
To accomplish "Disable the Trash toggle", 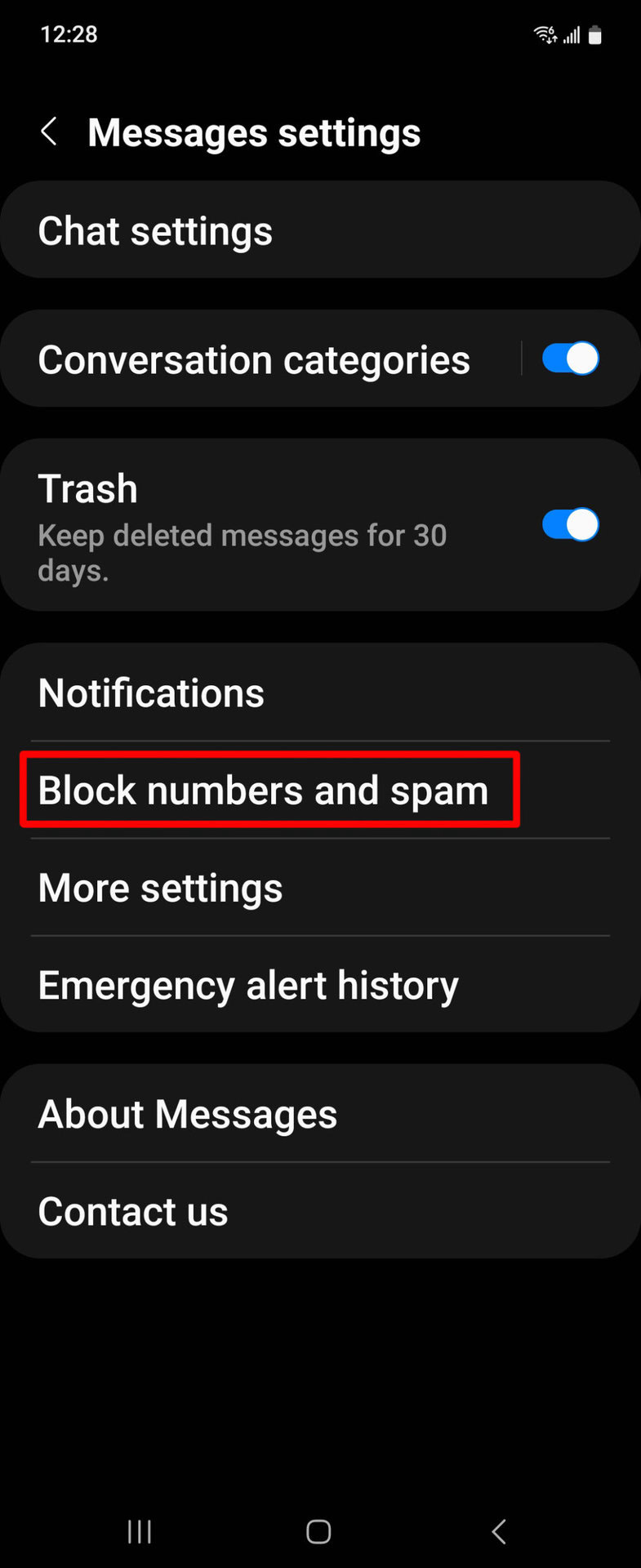I will [x=570, y=524].
